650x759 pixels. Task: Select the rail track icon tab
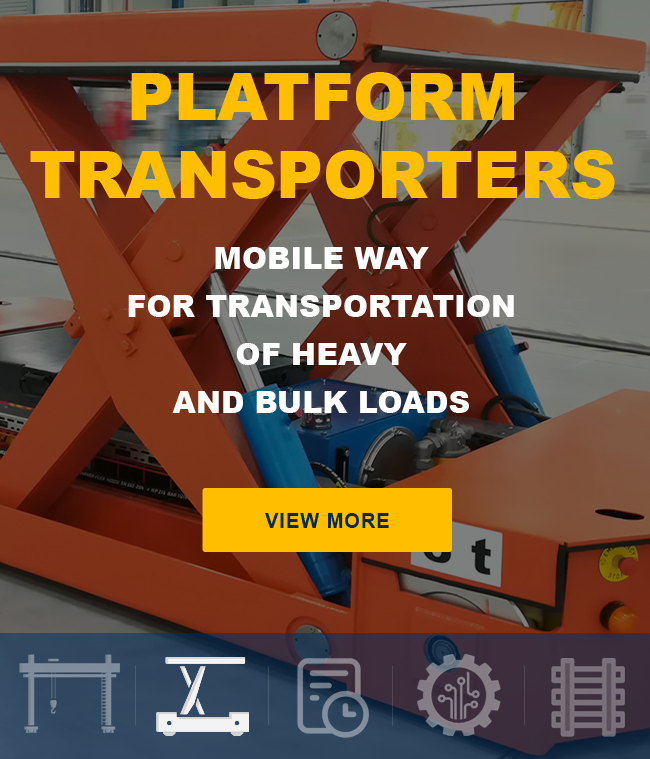(x=588, y=697)
